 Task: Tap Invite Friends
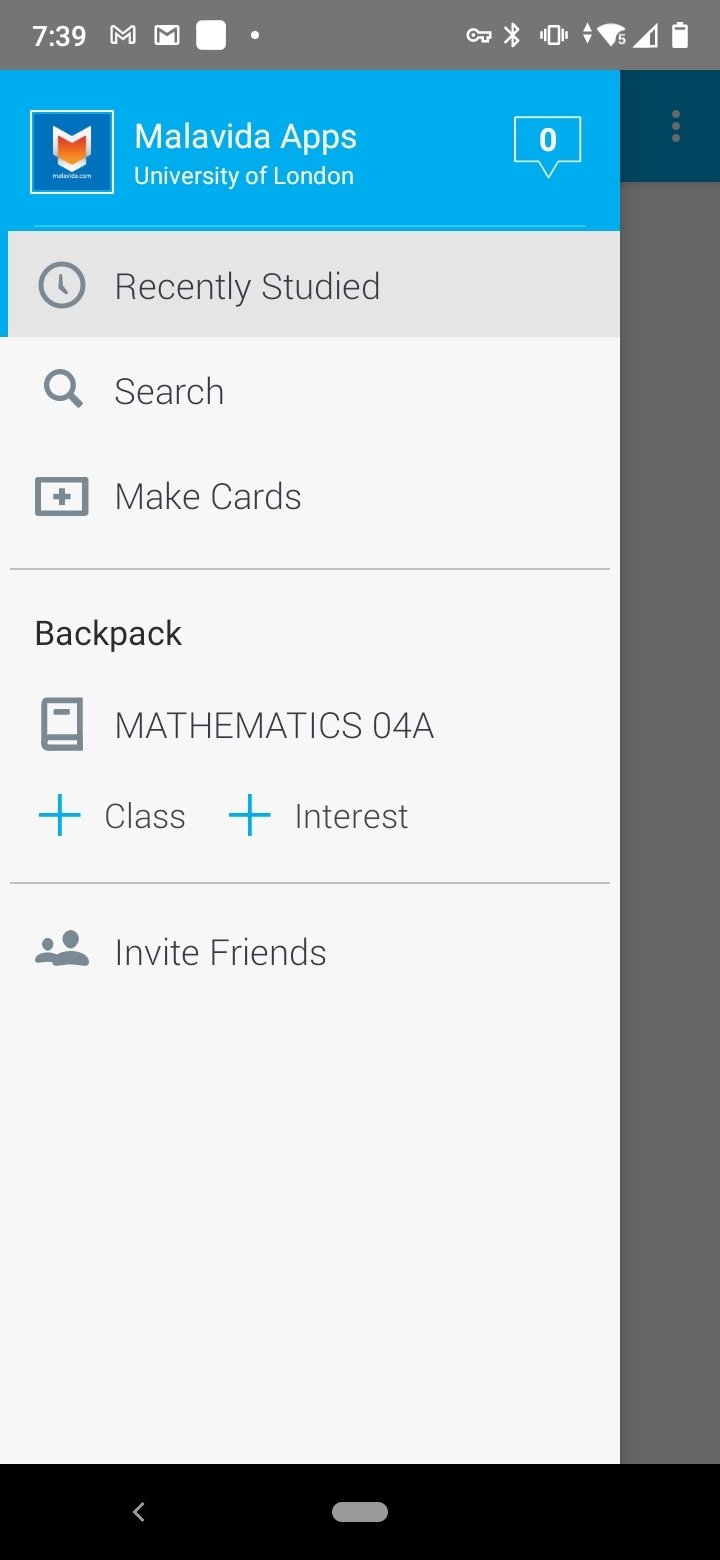310,952
